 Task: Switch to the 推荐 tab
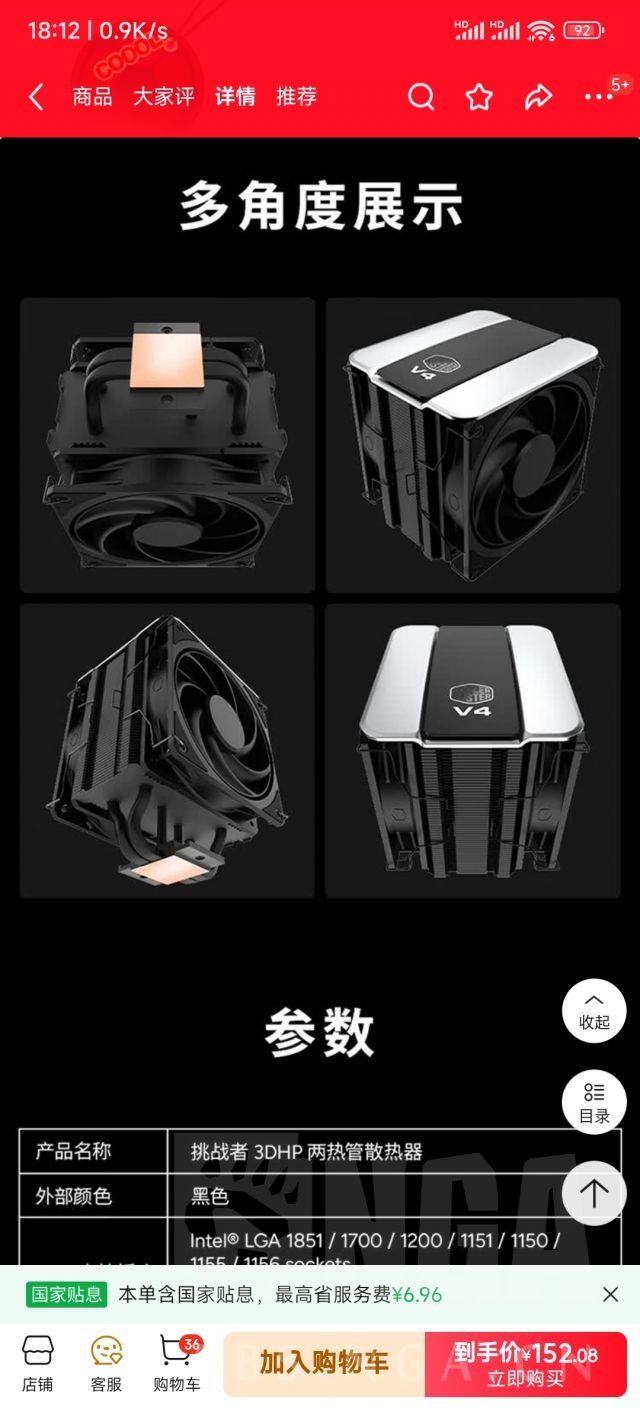(296, 97)
